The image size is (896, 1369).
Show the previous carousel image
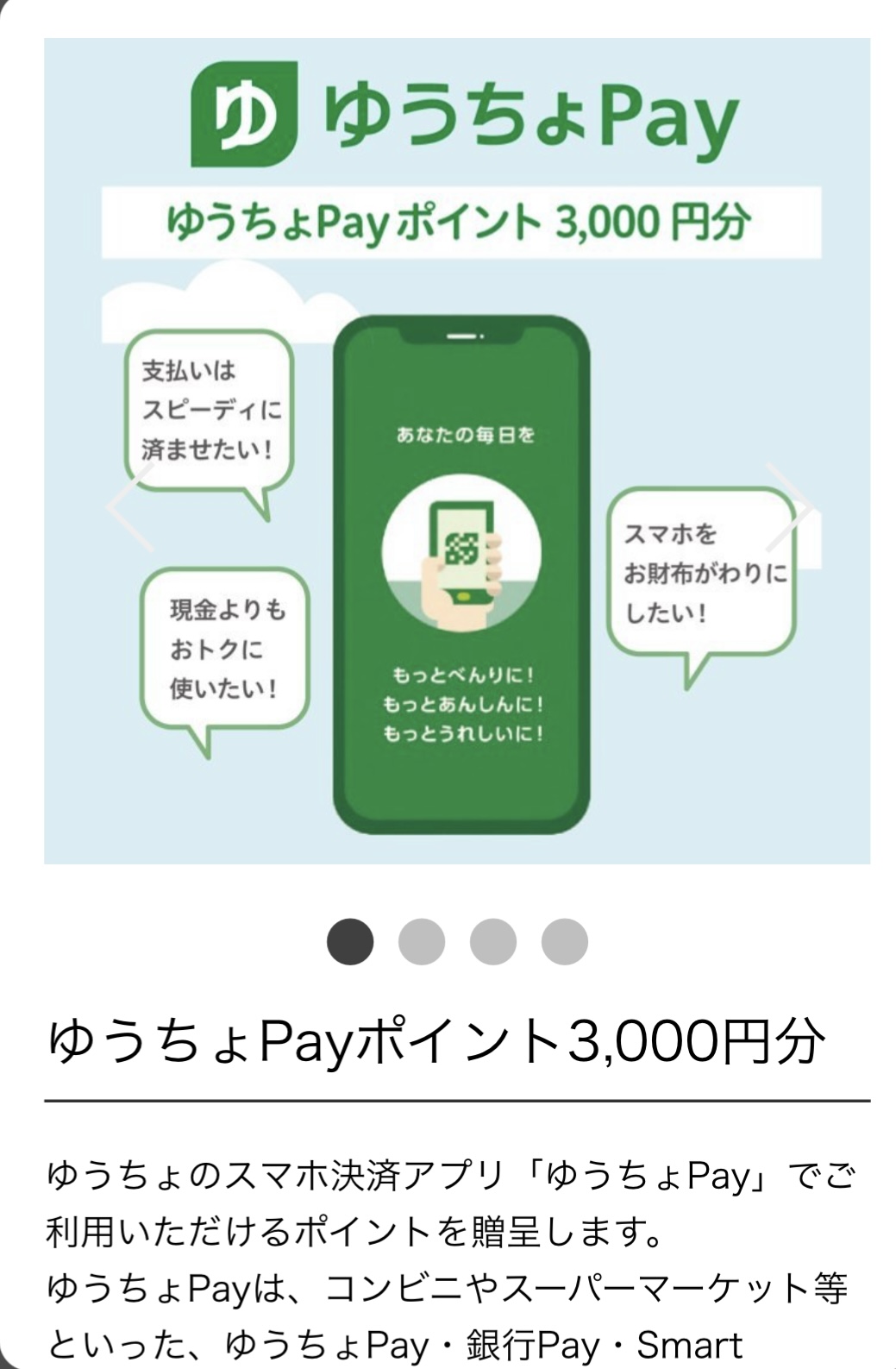tap(129, 507)
